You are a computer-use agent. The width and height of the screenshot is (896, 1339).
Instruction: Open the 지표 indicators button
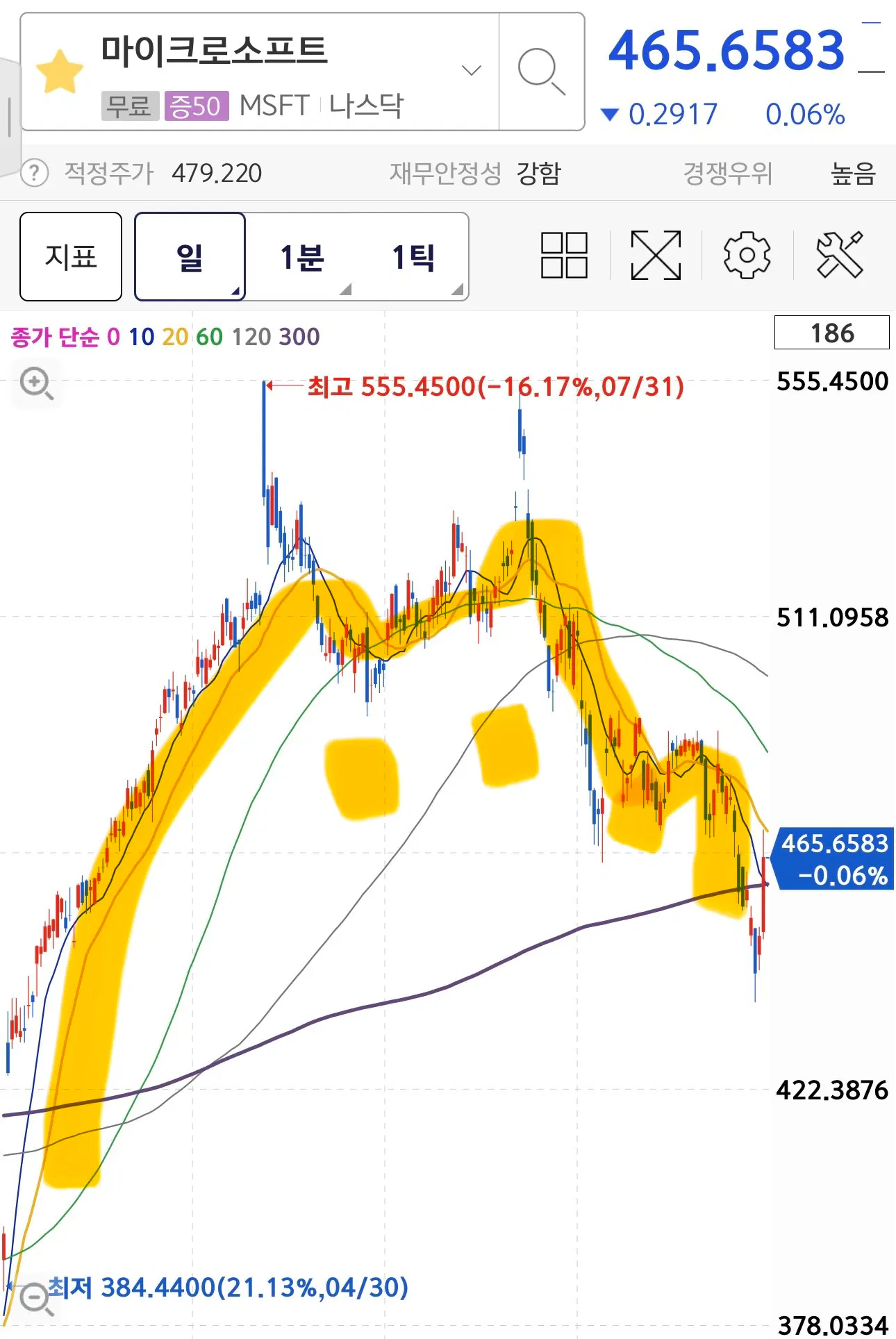point(71,256)
